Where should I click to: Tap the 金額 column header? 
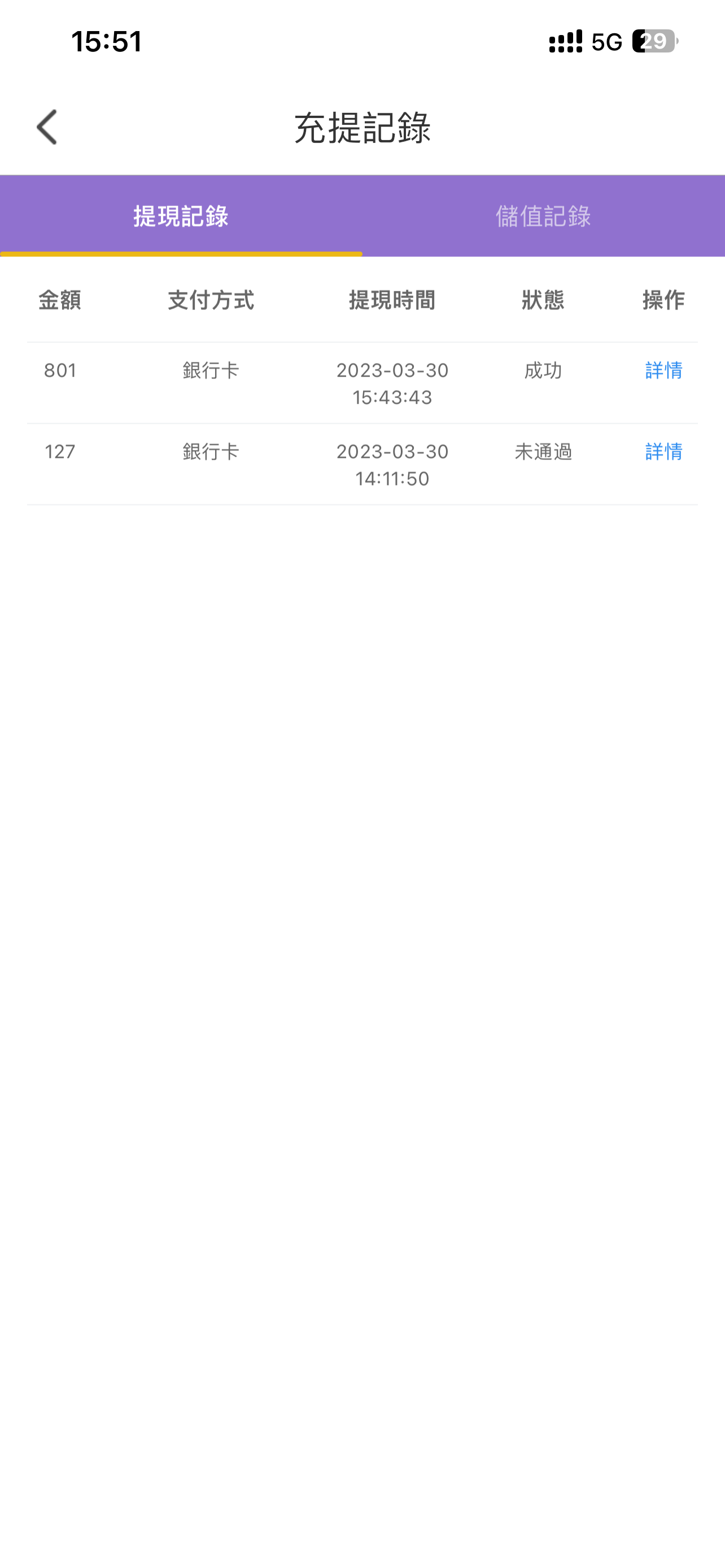(x=61, y=300)
